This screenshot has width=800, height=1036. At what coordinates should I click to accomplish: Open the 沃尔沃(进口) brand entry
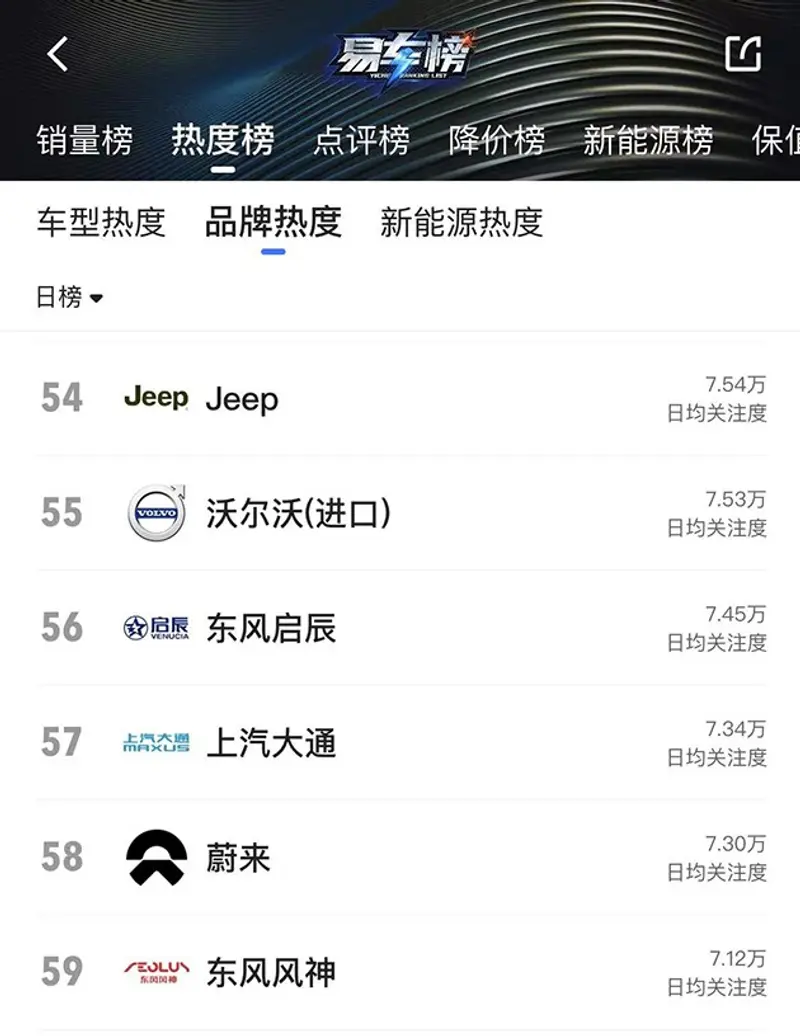[400, 513]
